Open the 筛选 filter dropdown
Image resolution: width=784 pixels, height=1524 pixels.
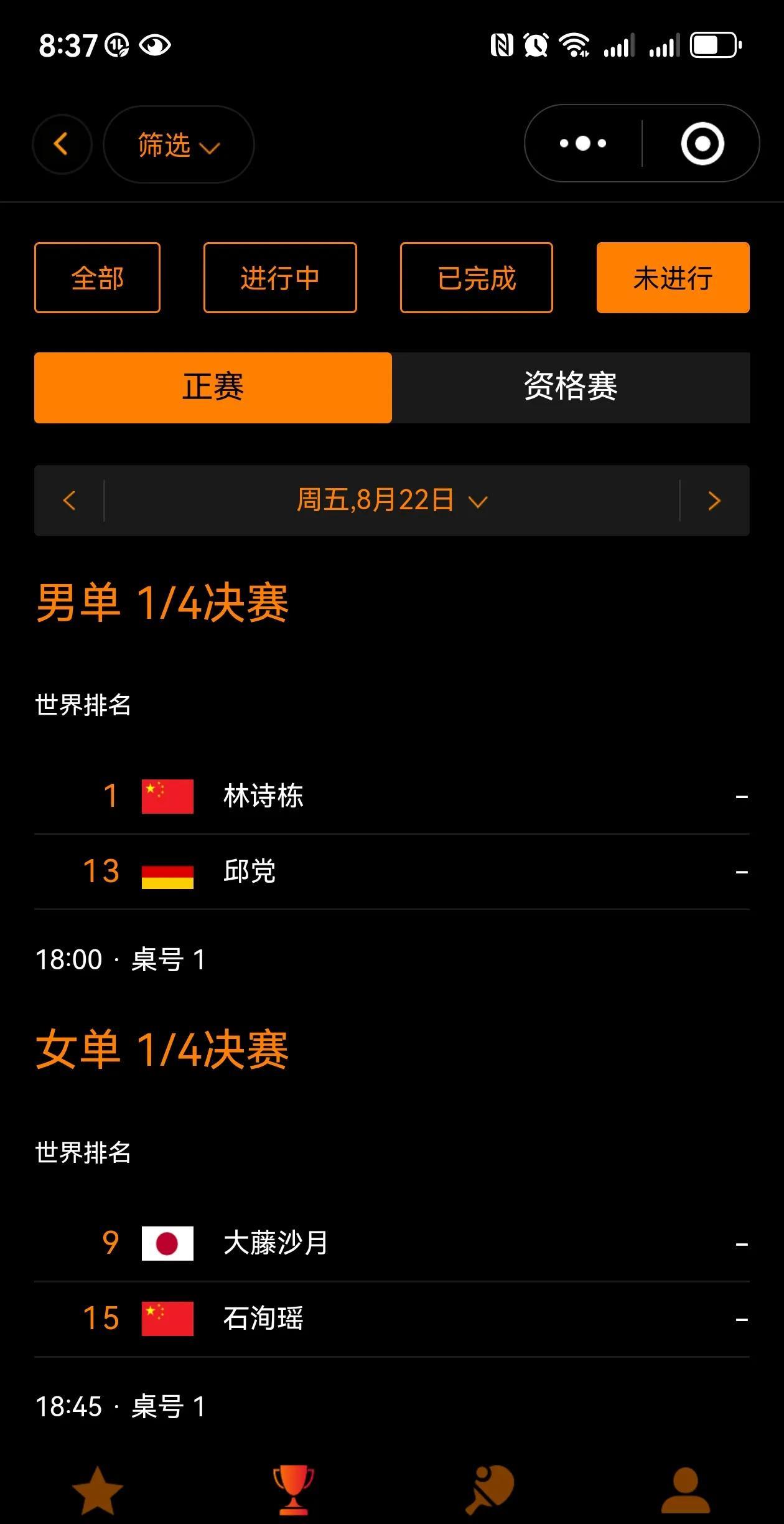(x=179, y=144)
